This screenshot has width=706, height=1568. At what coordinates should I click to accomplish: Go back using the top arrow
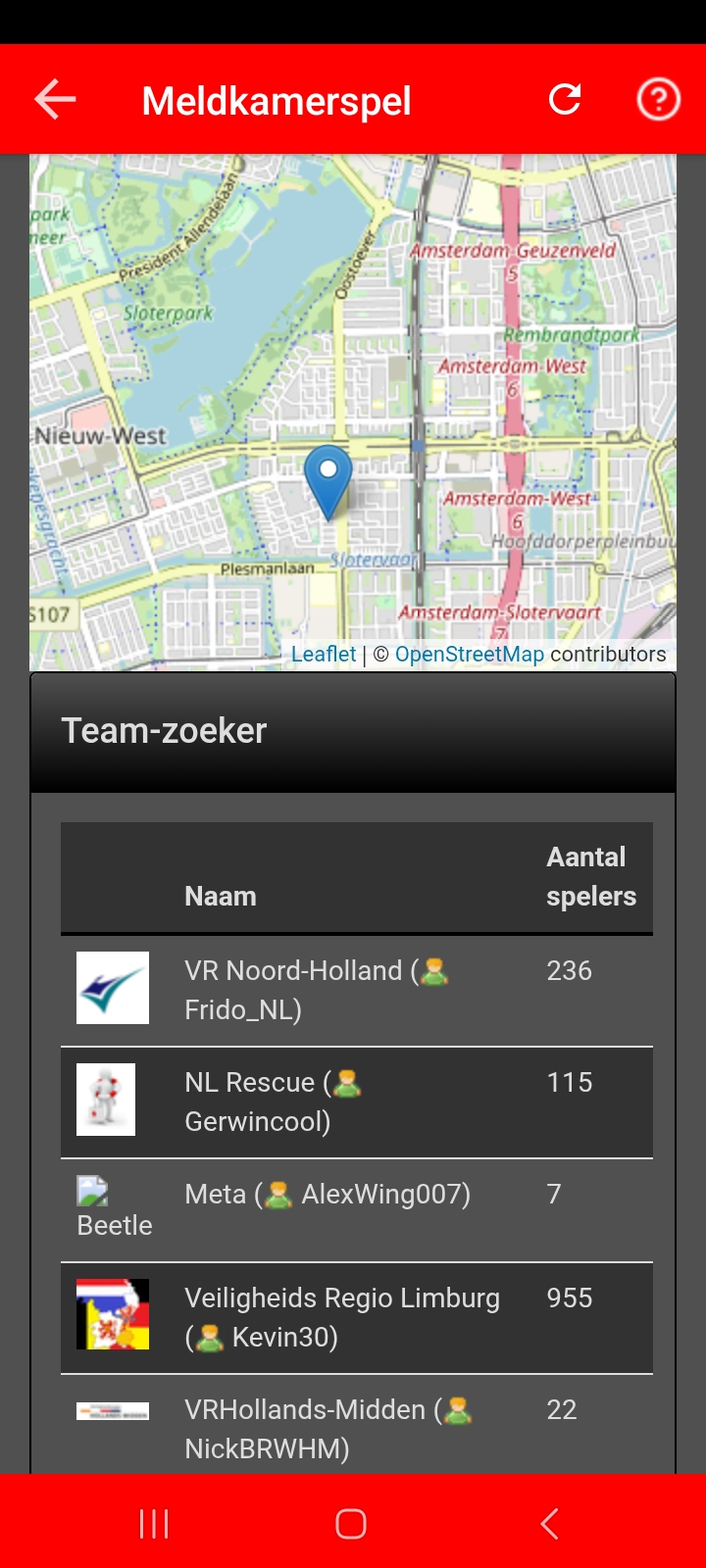[55, 100]
